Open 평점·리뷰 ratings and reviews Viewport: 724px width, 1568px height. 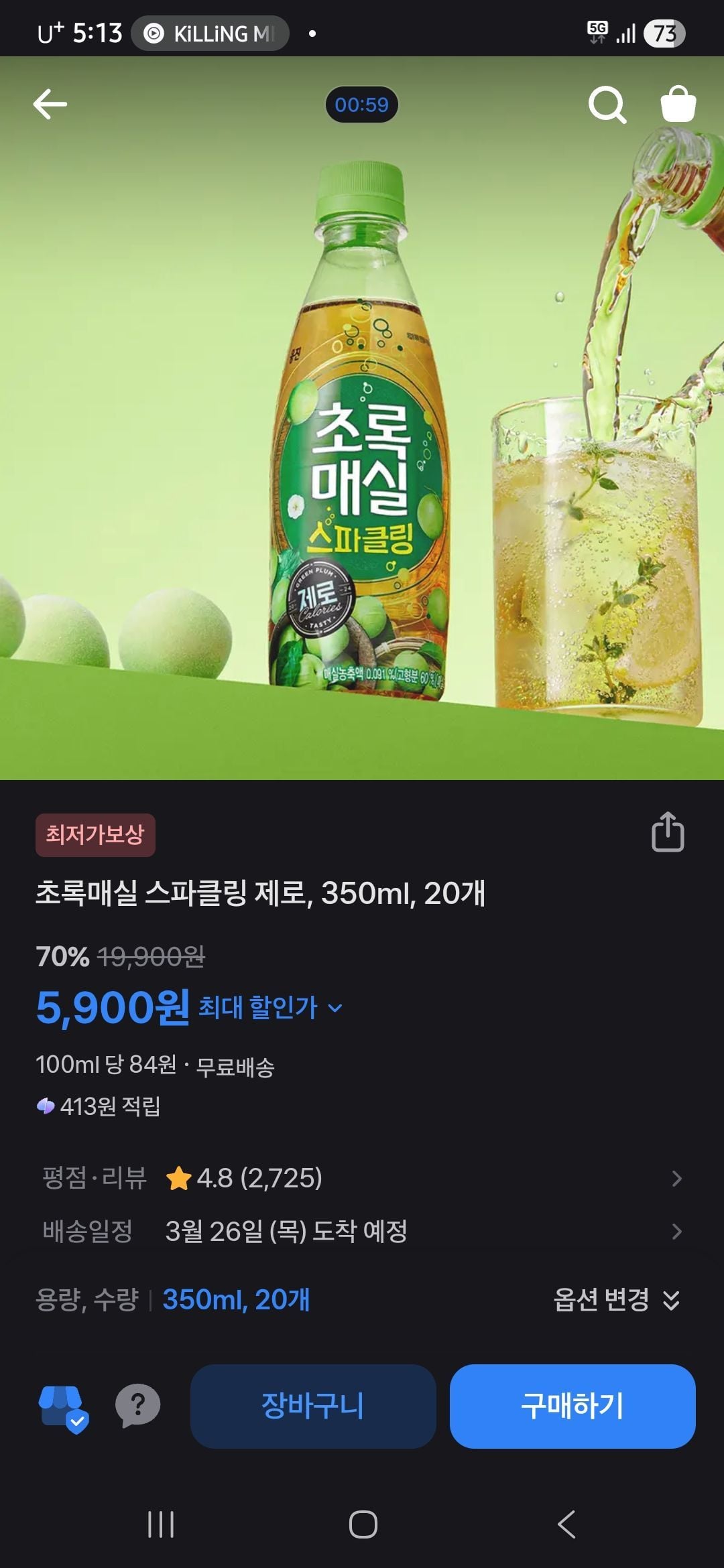(x=362, y=1179)
